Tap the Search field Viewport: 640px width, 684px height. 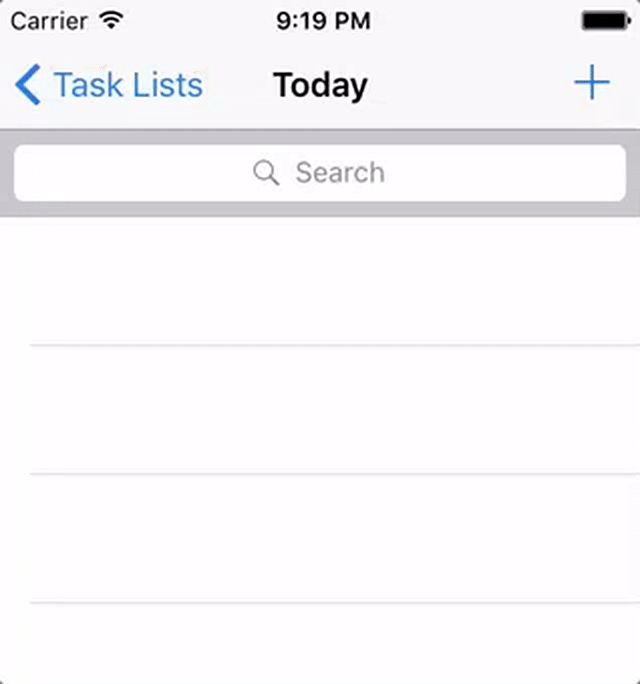point(320,173)
